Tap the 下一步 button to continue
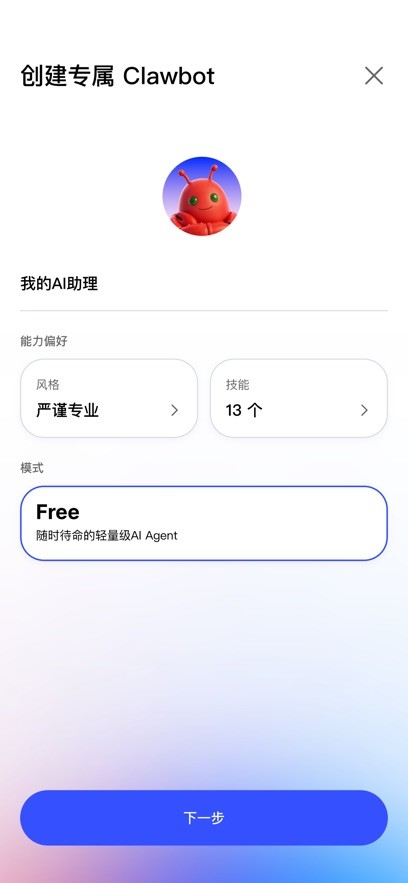The height and width of the screenshot is (883, 408). [x=204, y=818]
